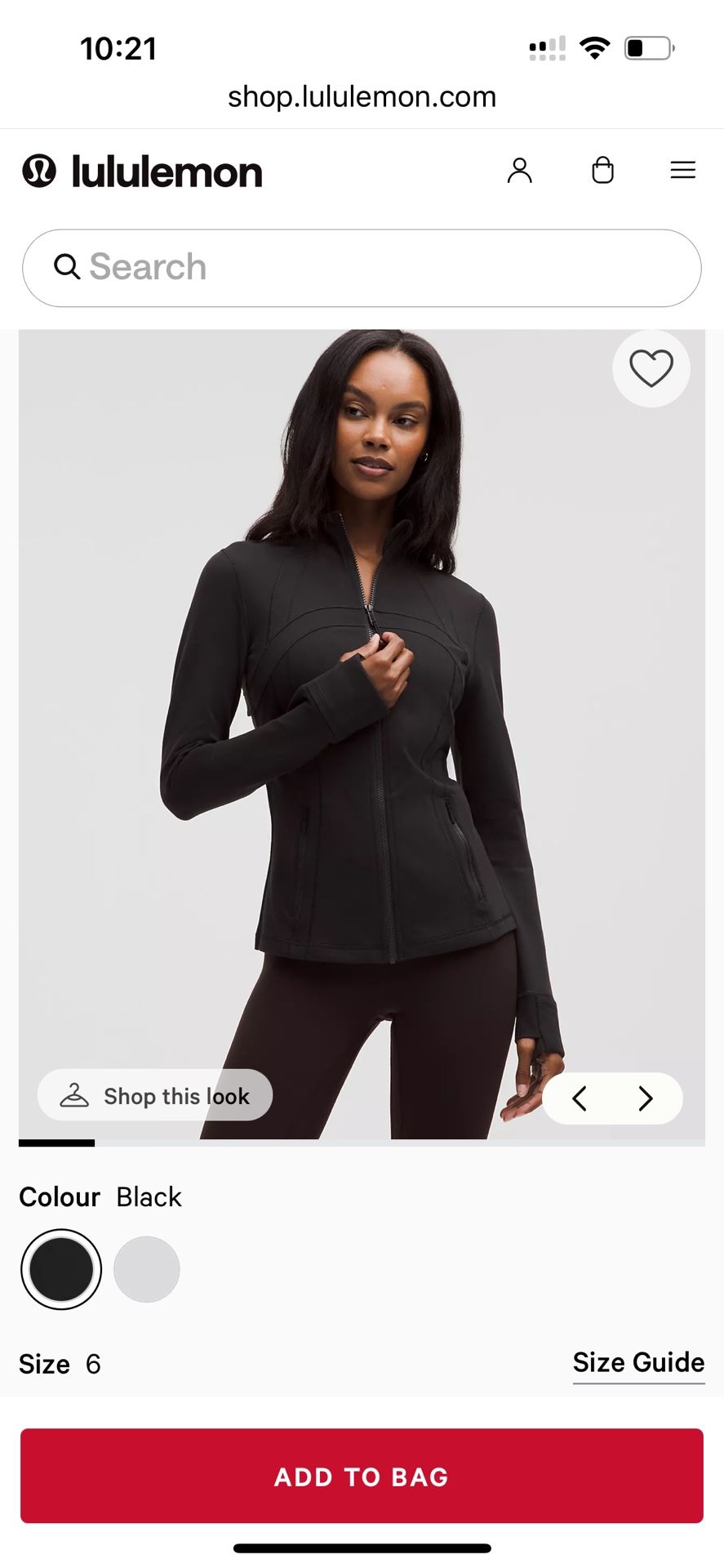The height and width of the screenshot is (1568, 724).
Task: Select the Black colour swatch
Action: pos(60,1268)
